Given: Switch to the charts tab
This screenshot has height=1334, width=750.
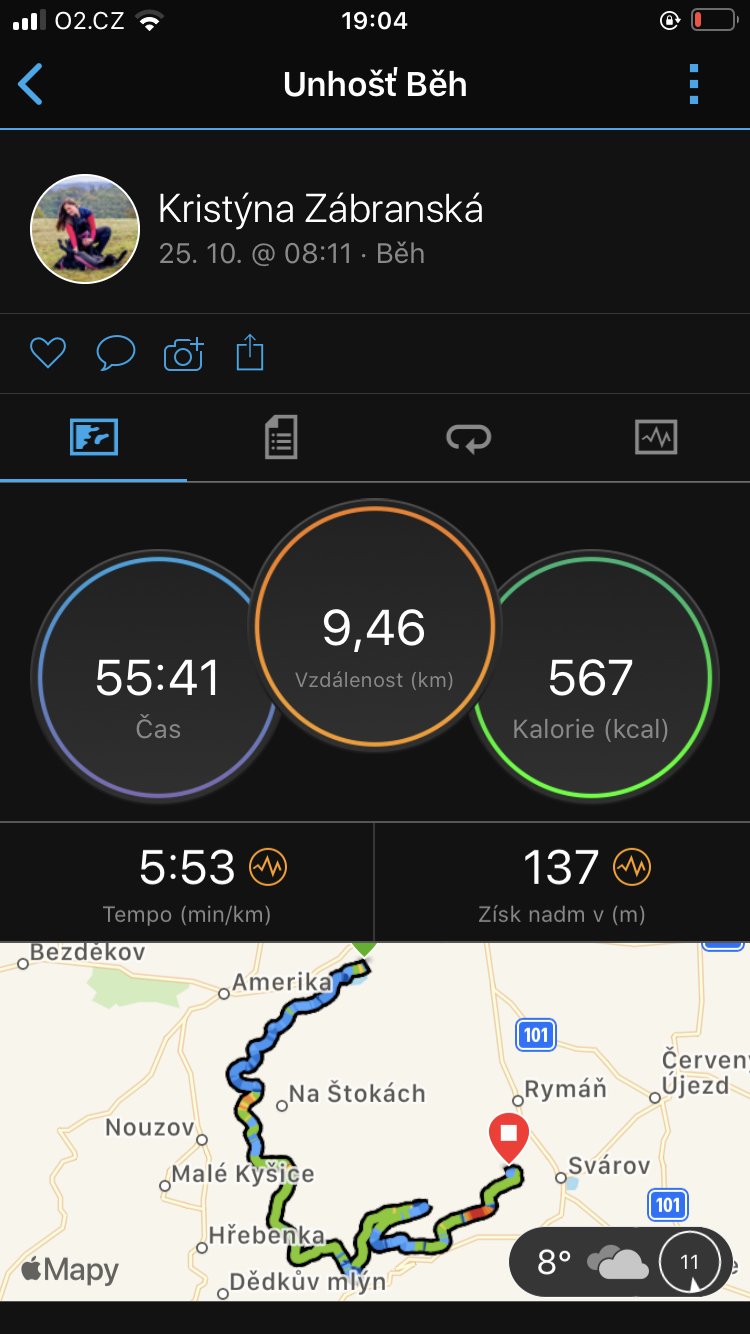Looking at the screenshot, I should [x=656, y=438].
